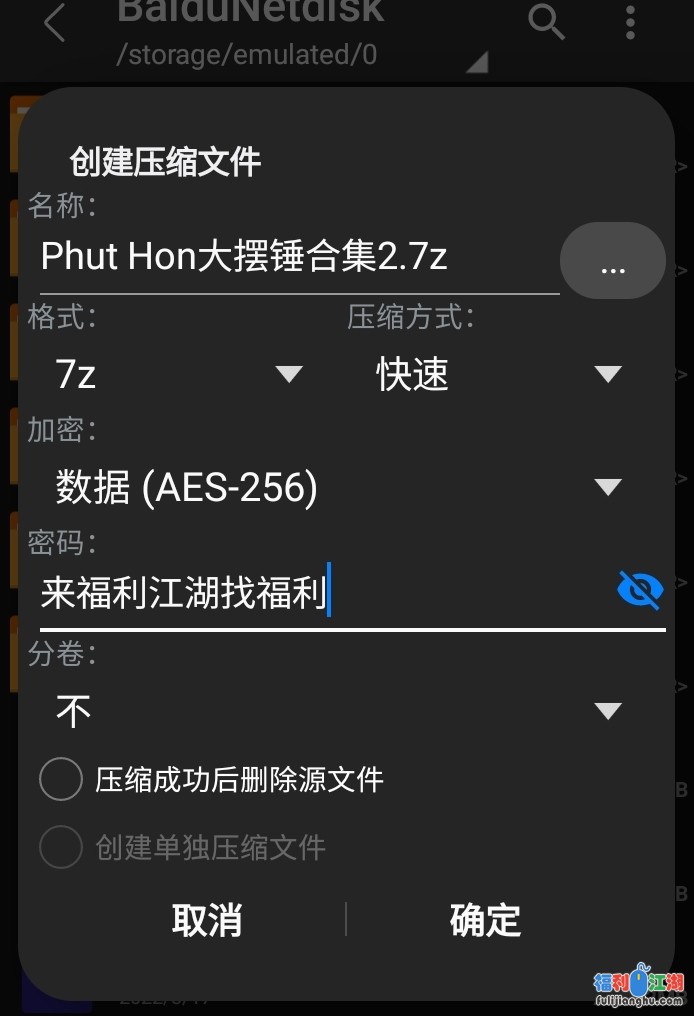Image resolution: width=694 pixels, height=1016 pixels.
Task: Open the browse button with three dots
Action: (x=612, y=262)
